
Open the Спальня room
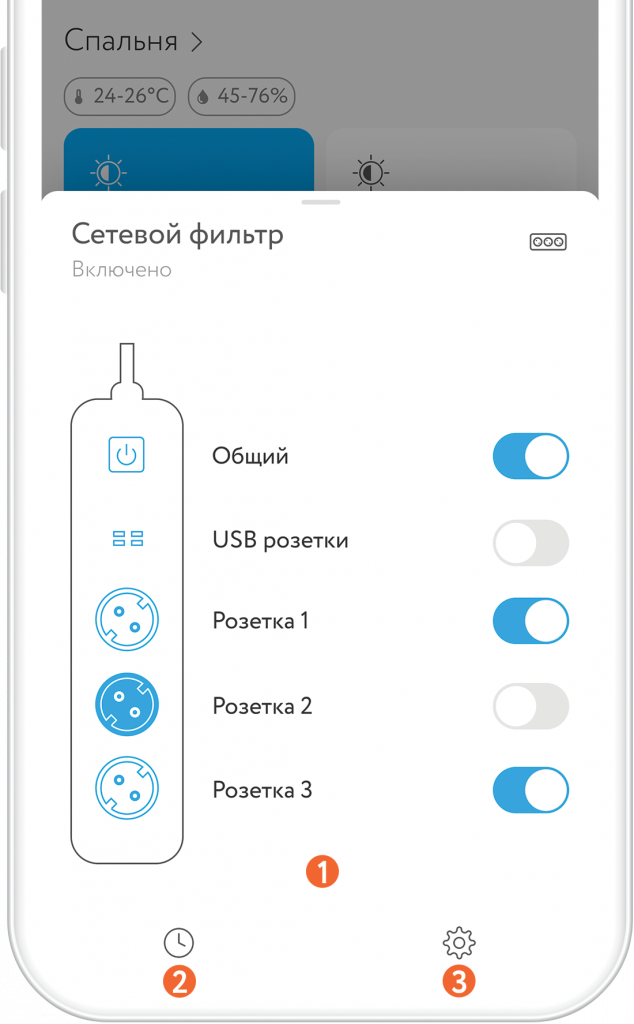coord(133,41)
